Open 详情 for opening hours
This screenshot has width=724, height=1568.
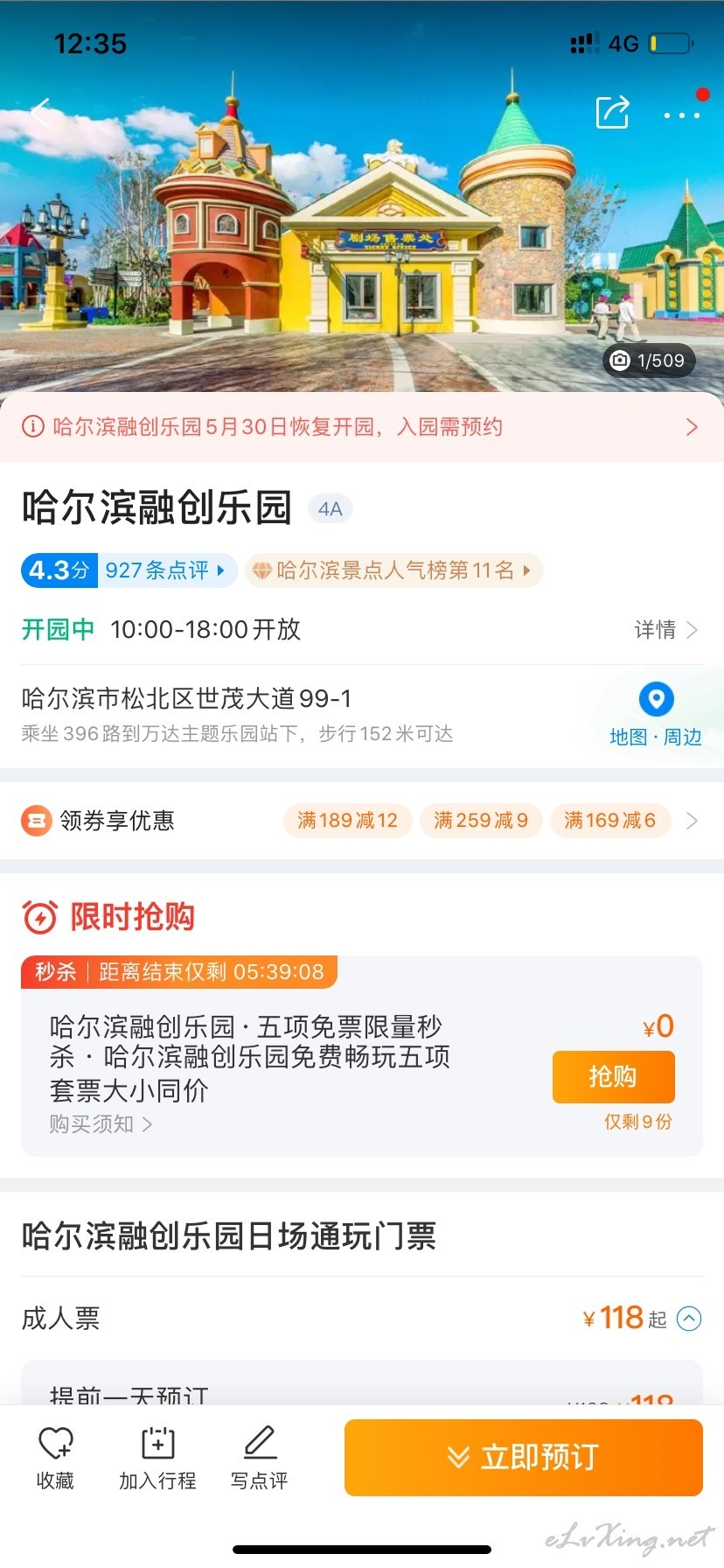[x=665, y=630]
